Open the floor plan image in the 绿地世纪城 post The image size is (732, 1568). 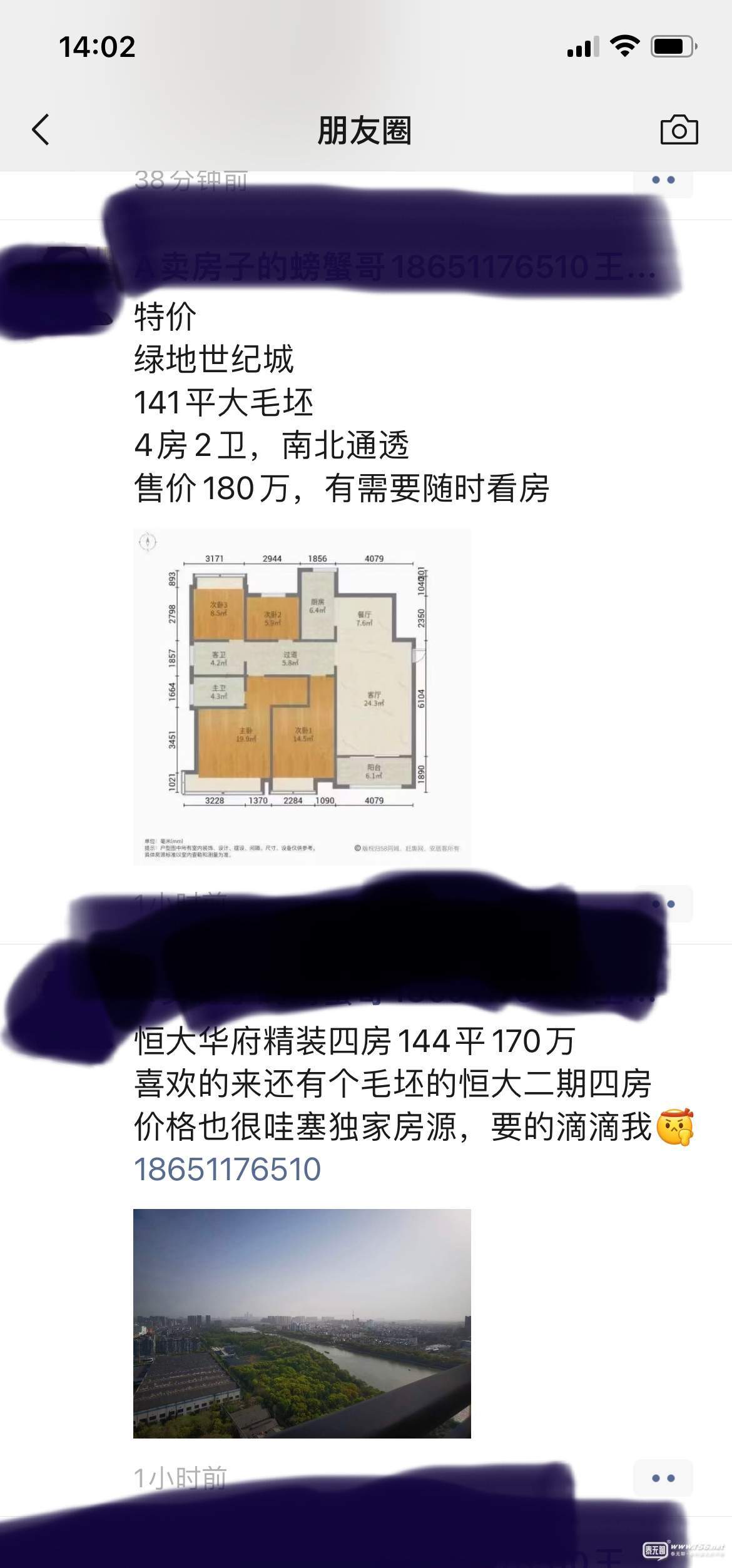coord(302,696)
